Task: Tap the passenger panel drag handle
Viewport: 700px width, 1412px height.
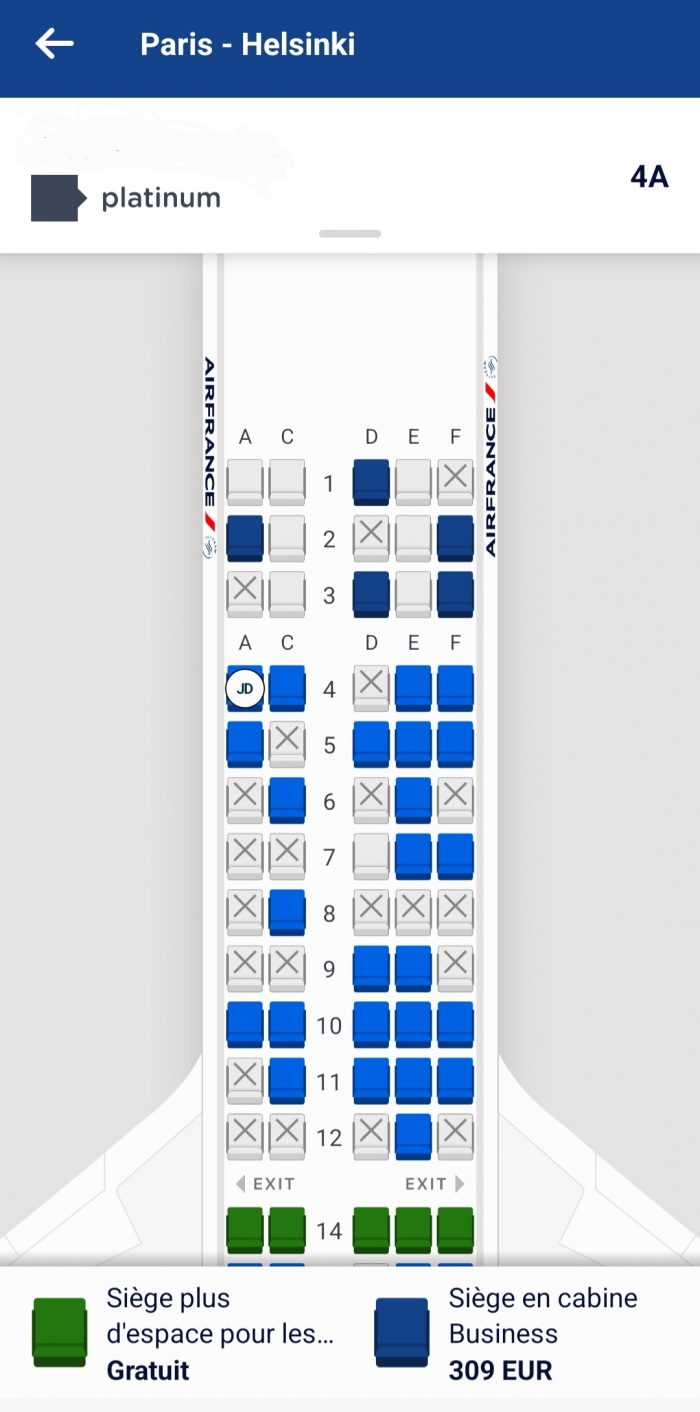Action: click(350, 234)
